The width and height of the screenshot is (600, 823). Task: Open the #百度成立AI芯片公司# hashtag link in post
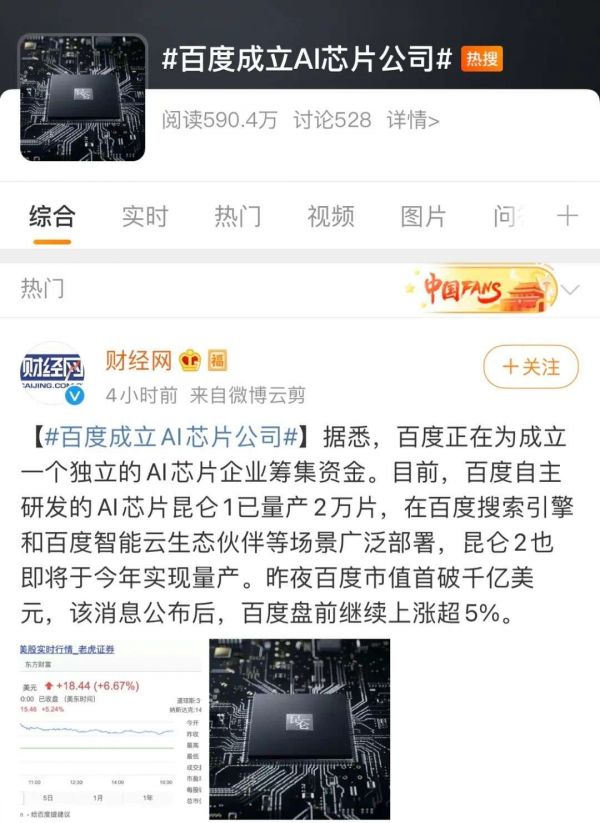click(169, 437)
